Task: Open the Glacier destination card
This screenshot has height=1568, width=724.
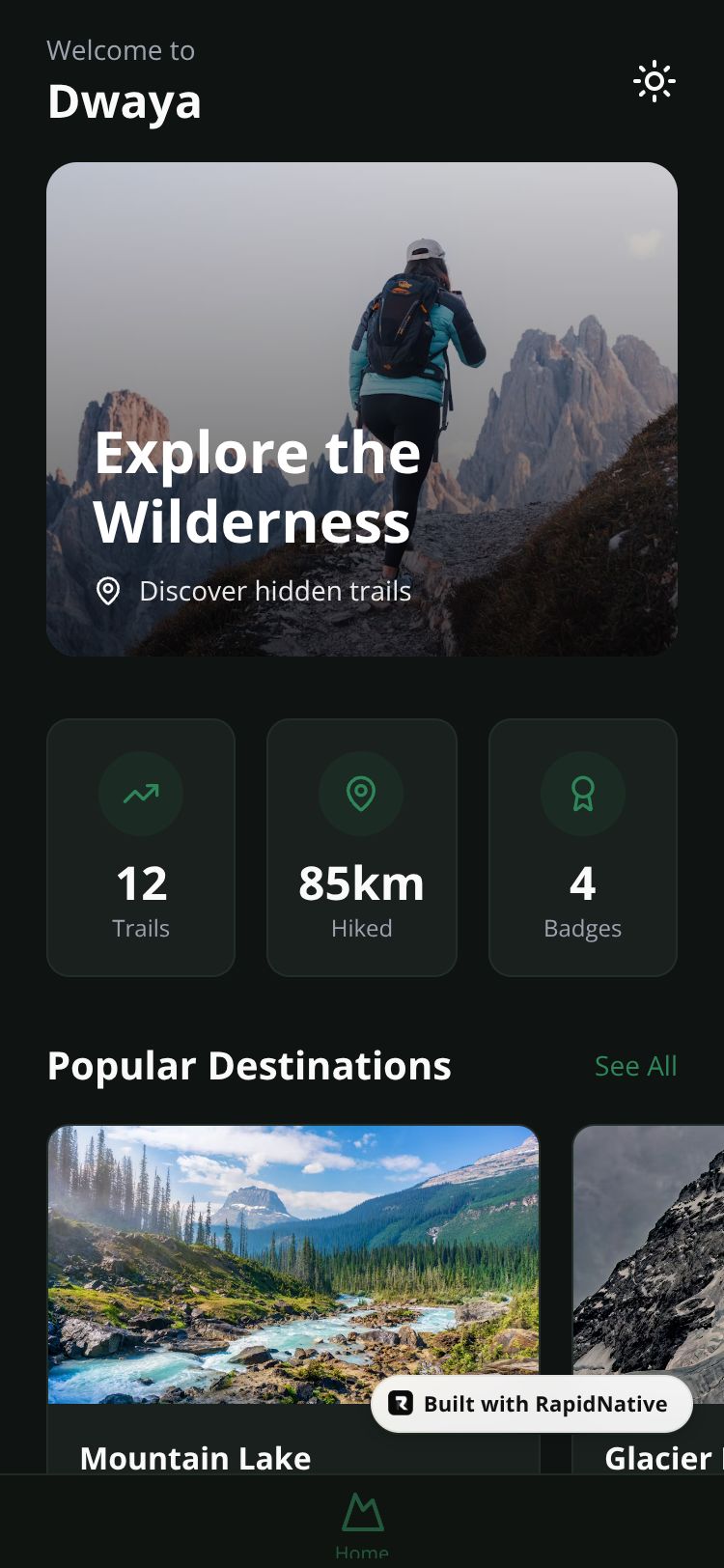Action: click(648, 1299)
